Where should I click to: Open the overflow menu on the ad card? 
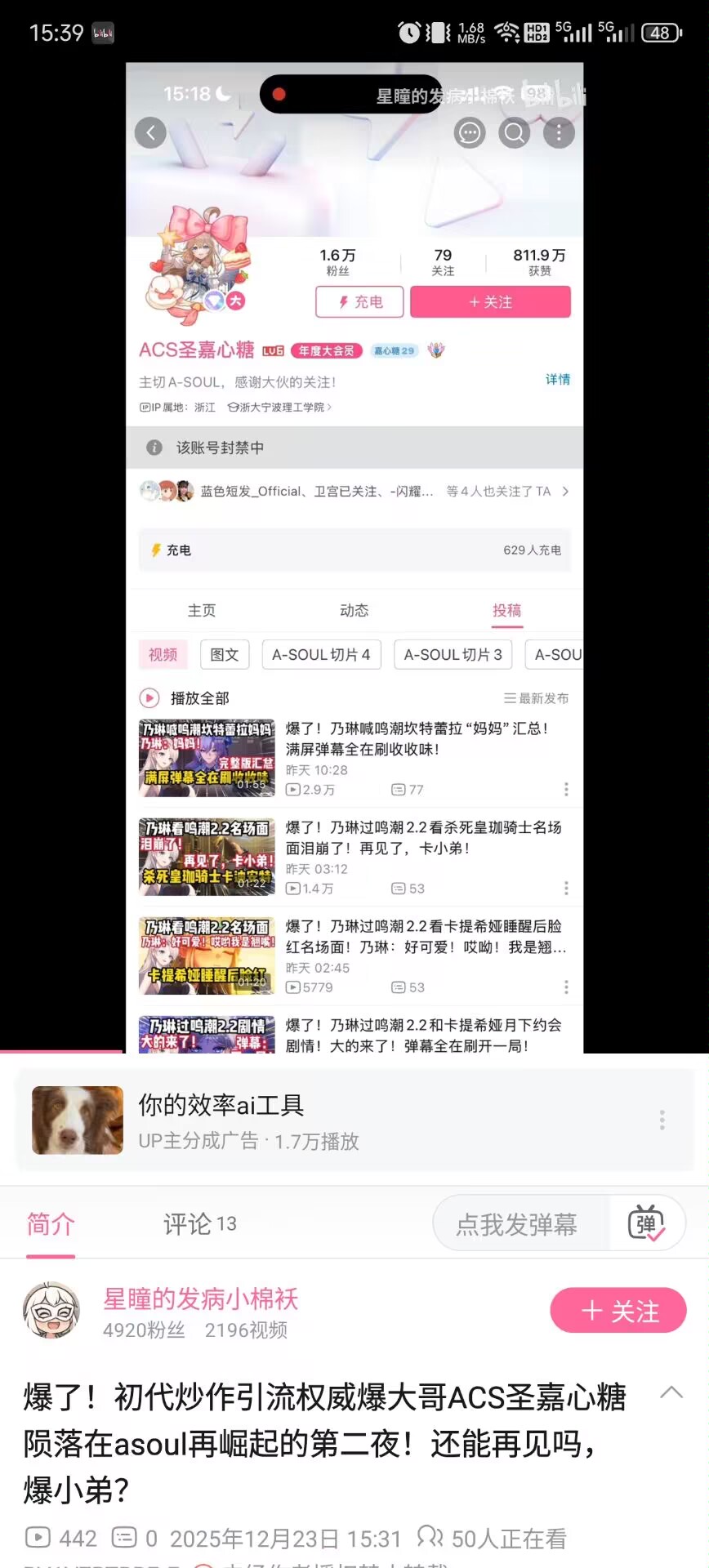[662, 1120]
